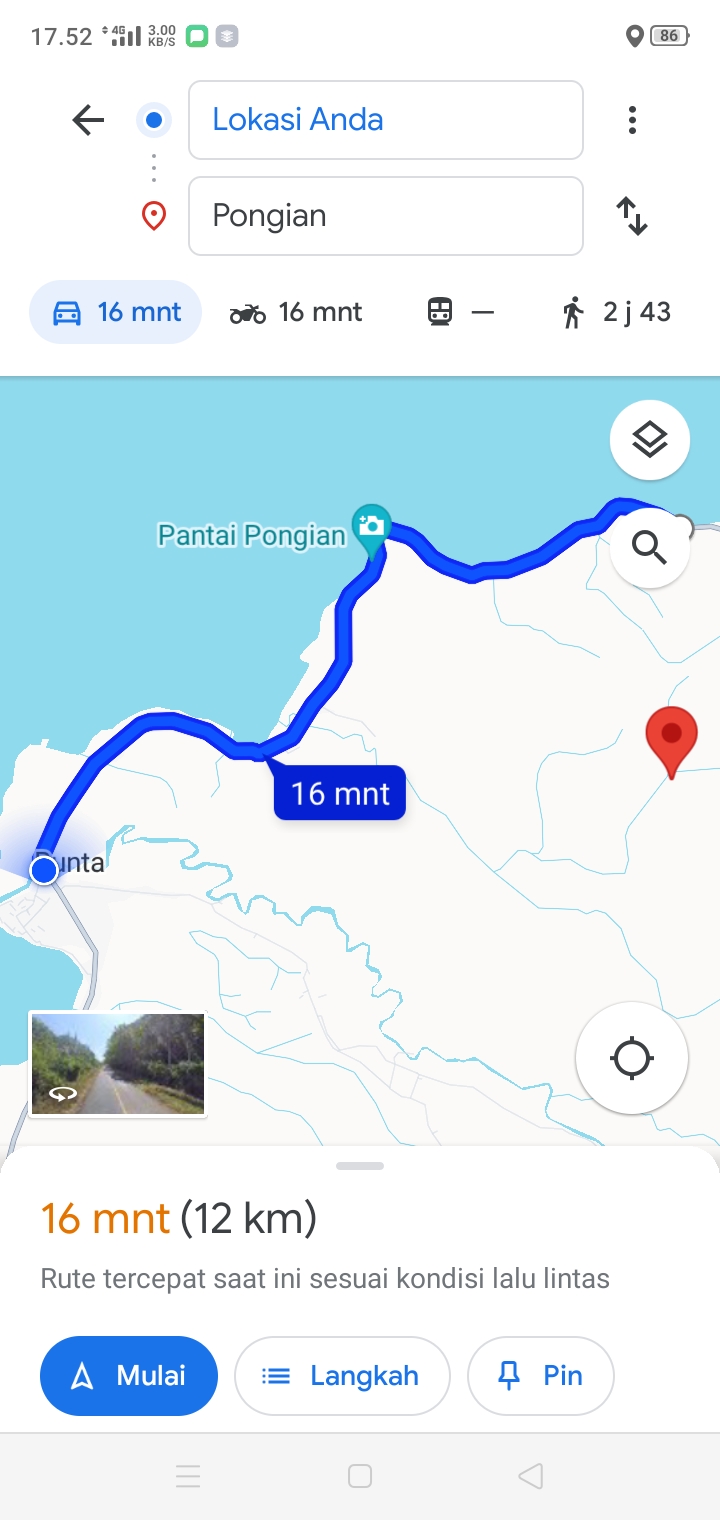
Task: Search along the route
Action: (650, 547)
